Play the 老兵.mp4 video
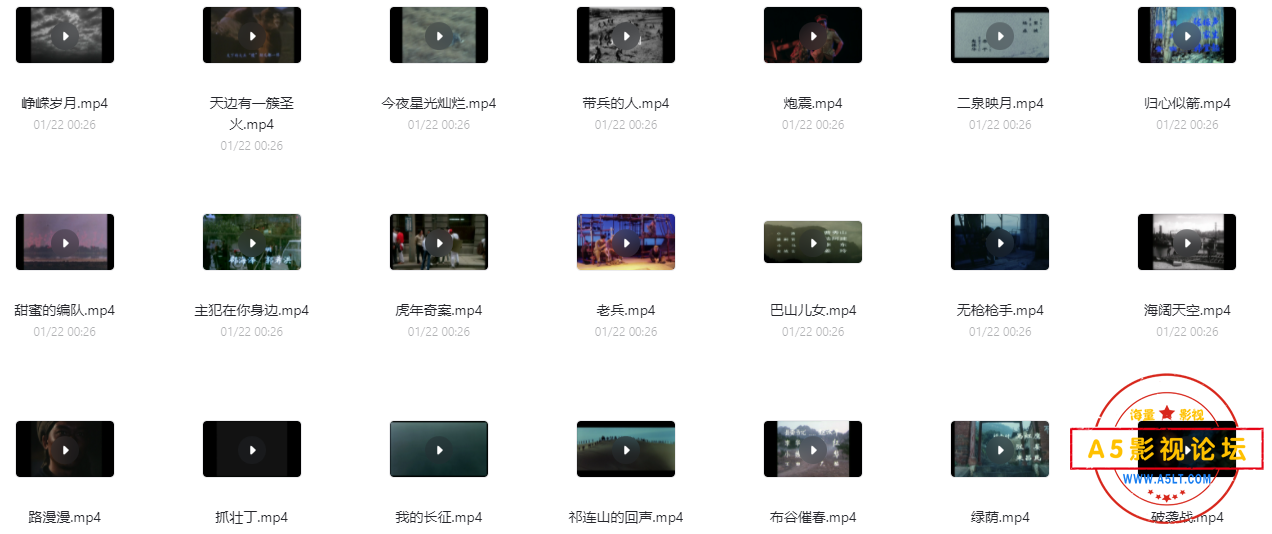 (626, 242)
